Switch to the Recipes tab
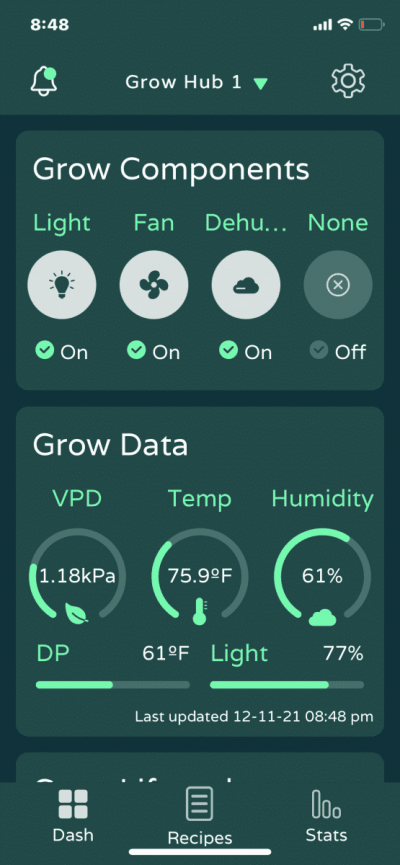This screenshot has height=865, width=400. click(200, 817)
